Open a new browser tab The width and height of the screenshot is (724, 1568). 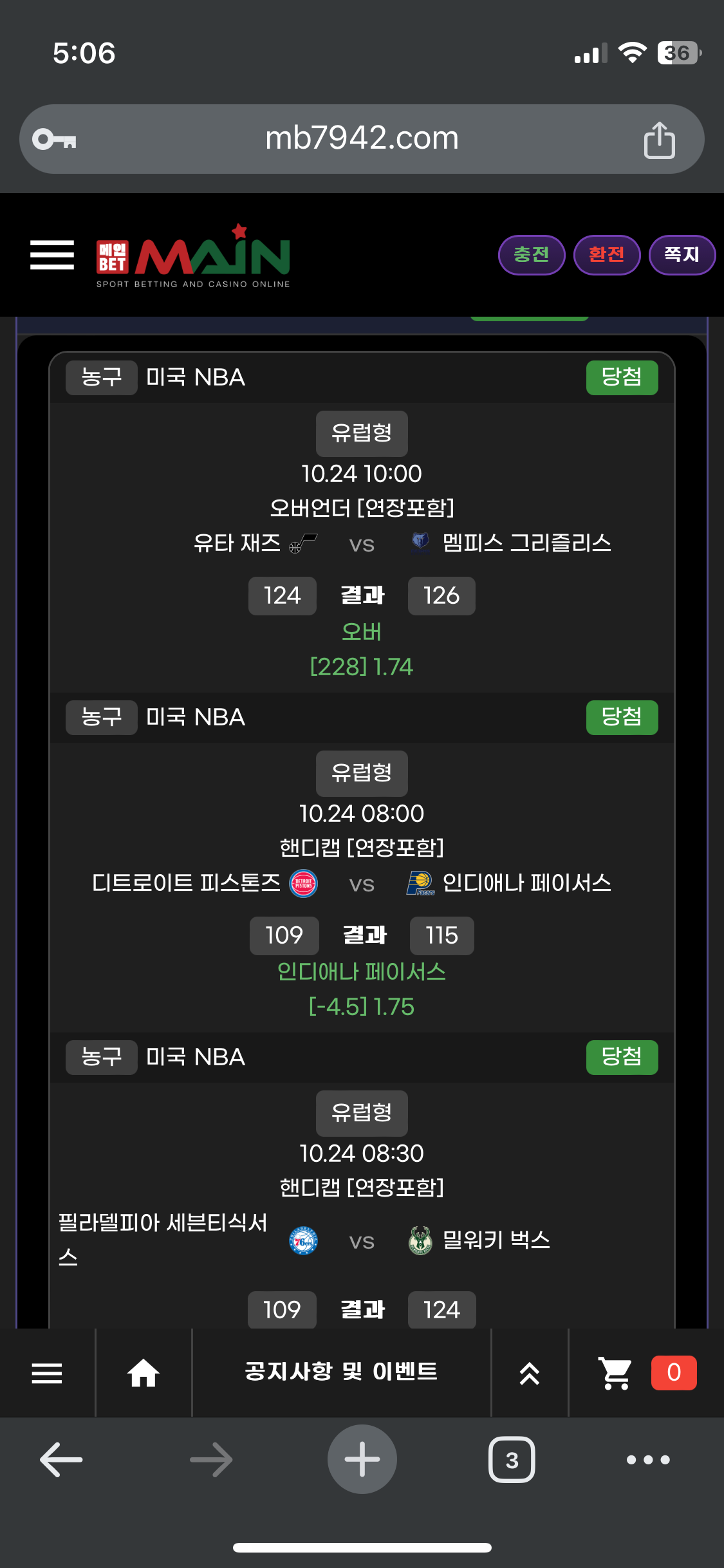(362, 1459)
